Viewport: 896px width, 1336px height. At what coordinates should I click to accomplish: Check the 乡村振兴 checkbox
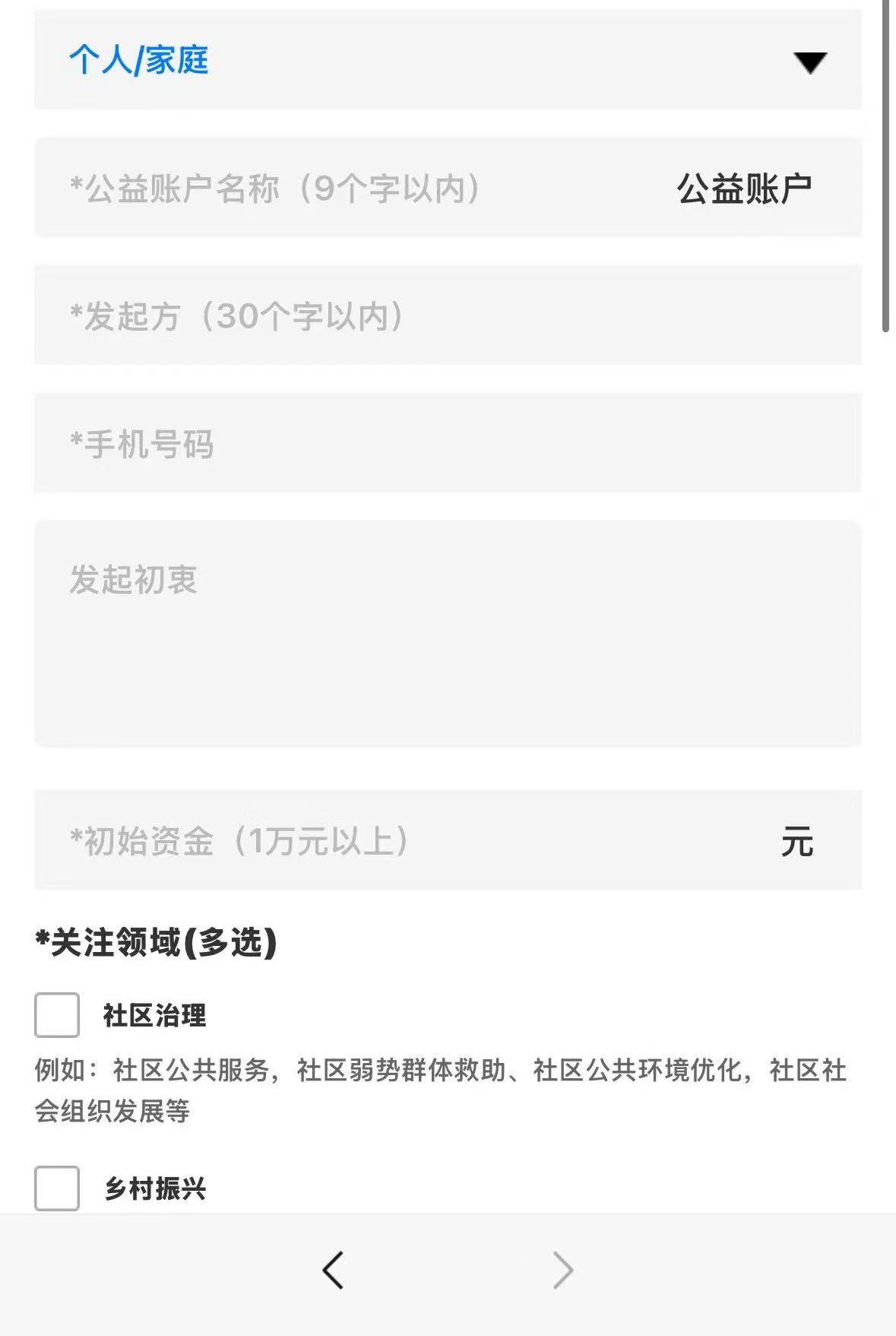pyautogui.click(x=57, y=1188)
